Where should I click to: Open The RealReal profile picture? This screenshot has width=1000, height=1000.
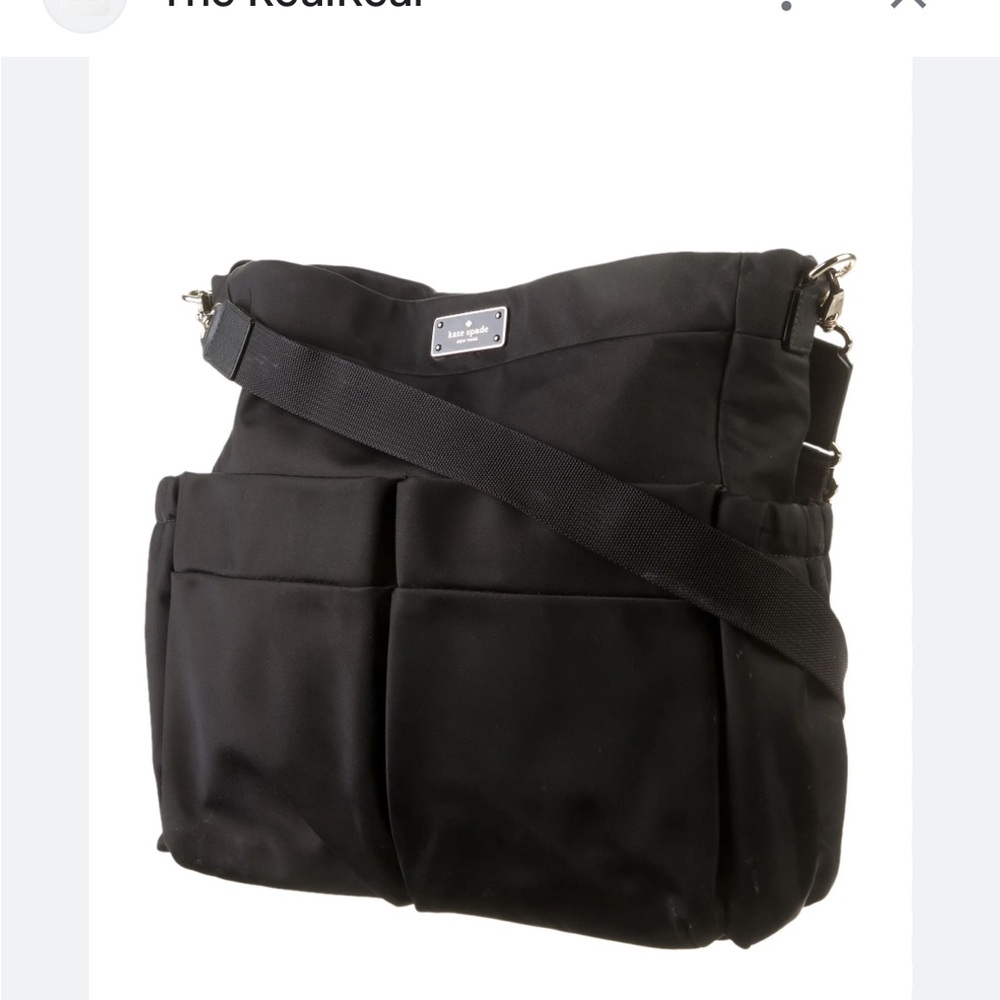86,8
